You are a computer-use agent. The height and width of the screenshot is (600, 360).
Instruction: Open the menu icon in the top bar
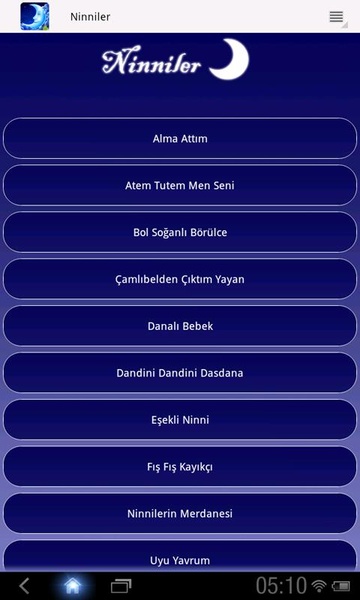(336, 17)
